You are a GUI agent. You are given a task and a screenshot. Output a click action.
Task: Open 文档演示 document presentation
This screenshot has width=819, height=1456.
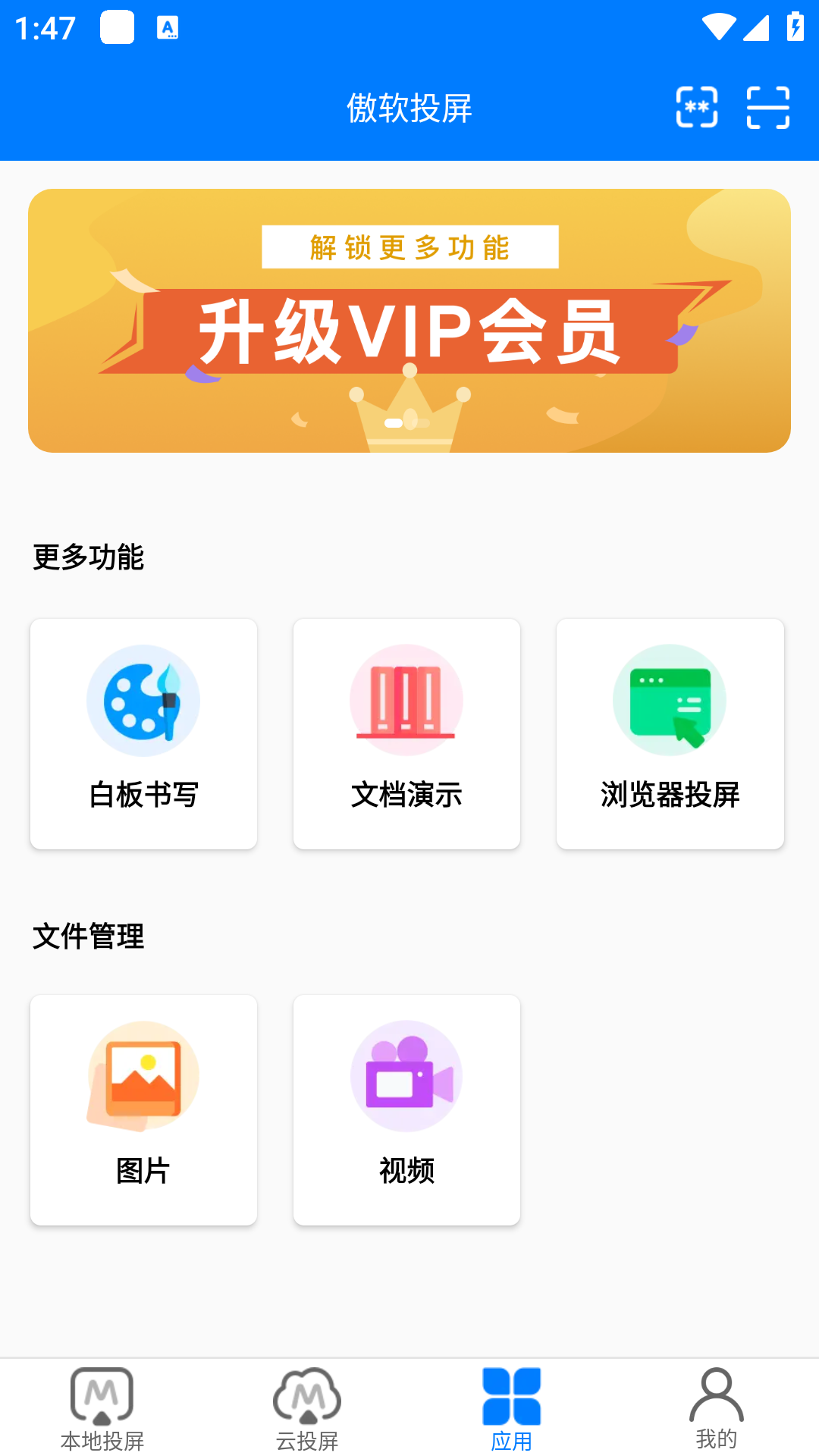(406, 733)
